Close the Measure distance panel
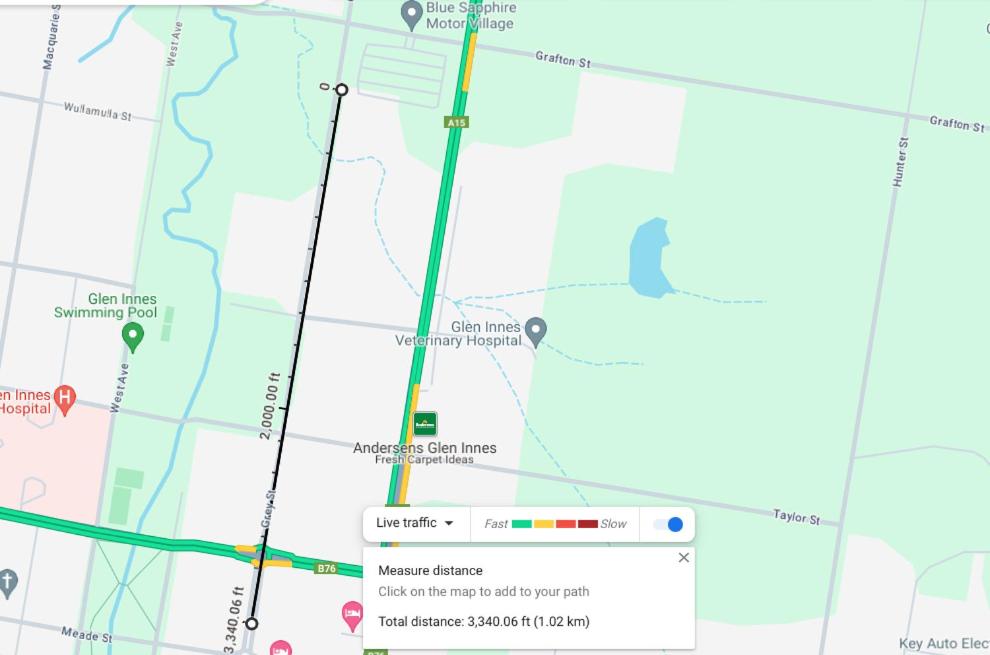 (684, 558)
